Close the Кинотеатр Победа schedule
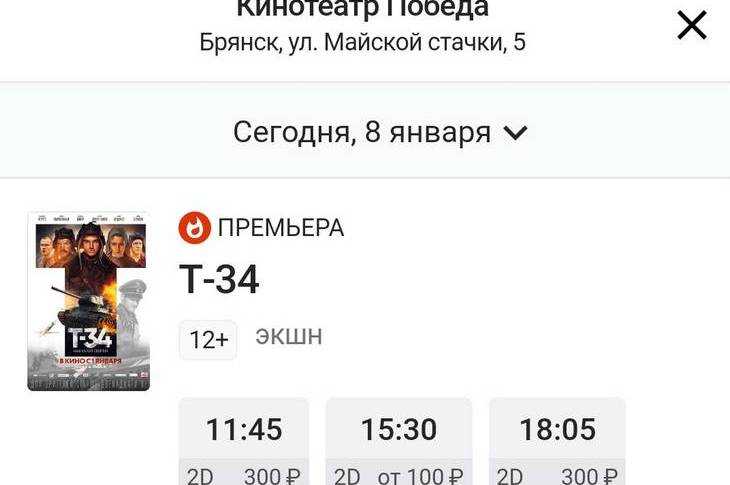The image size is (730, 485). coord(692,25)
